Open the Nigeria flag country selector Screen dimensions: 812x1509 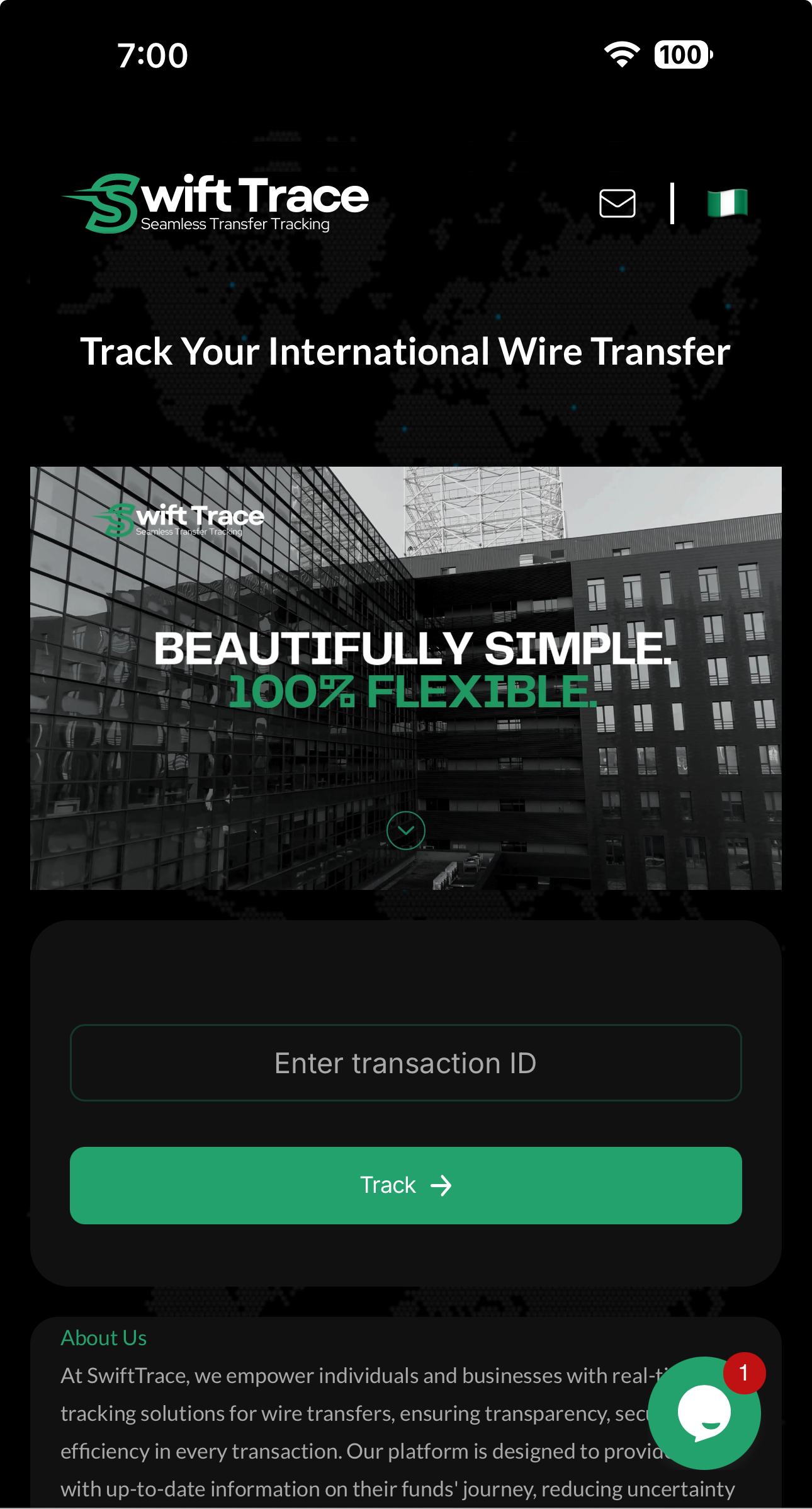727,203
